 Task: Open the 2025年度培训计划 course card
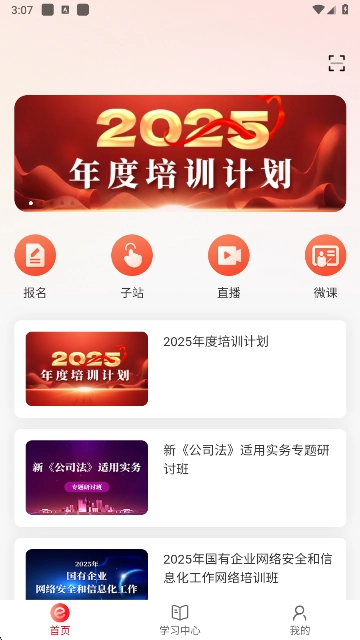click(180, 369)
